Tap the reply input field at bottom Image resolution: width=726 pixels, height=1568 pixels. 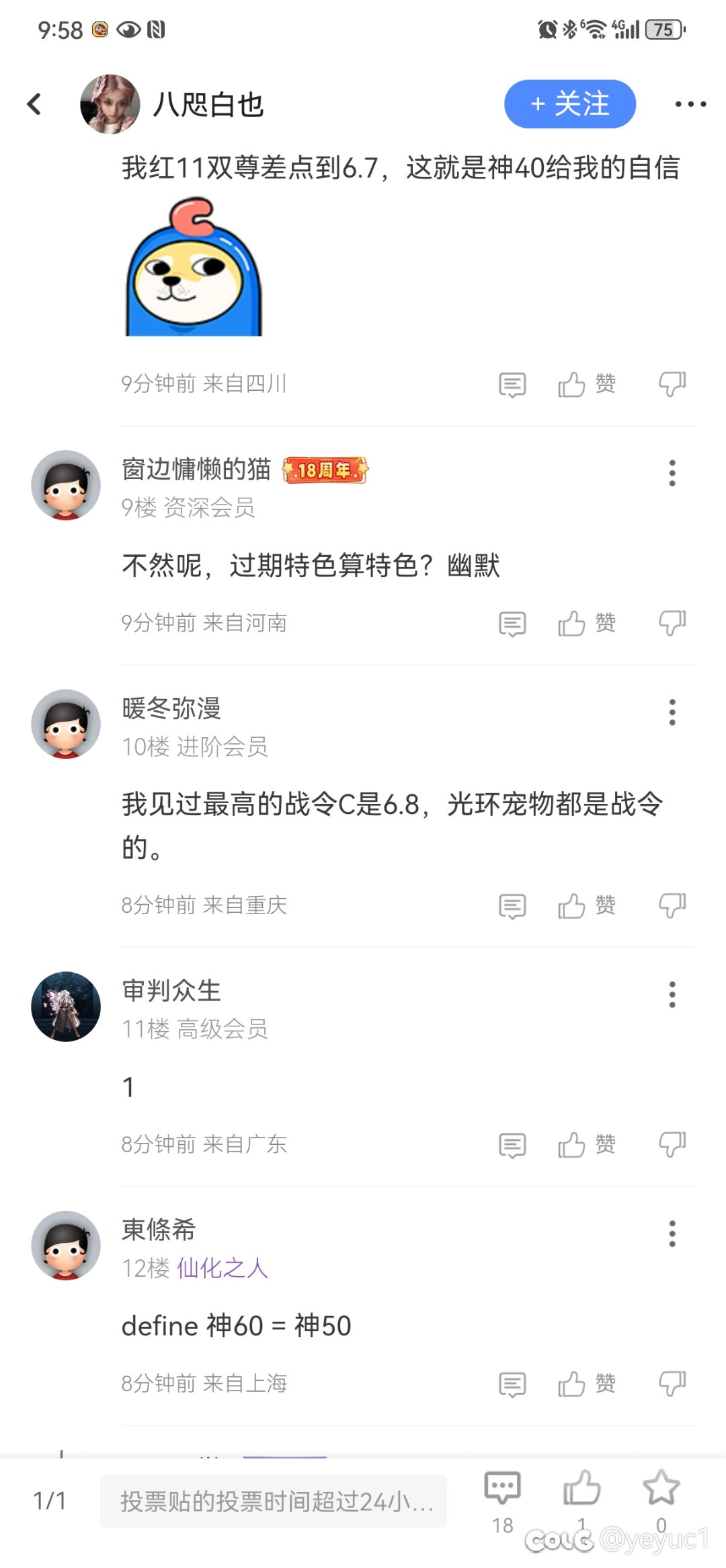tap(273, 1501)
